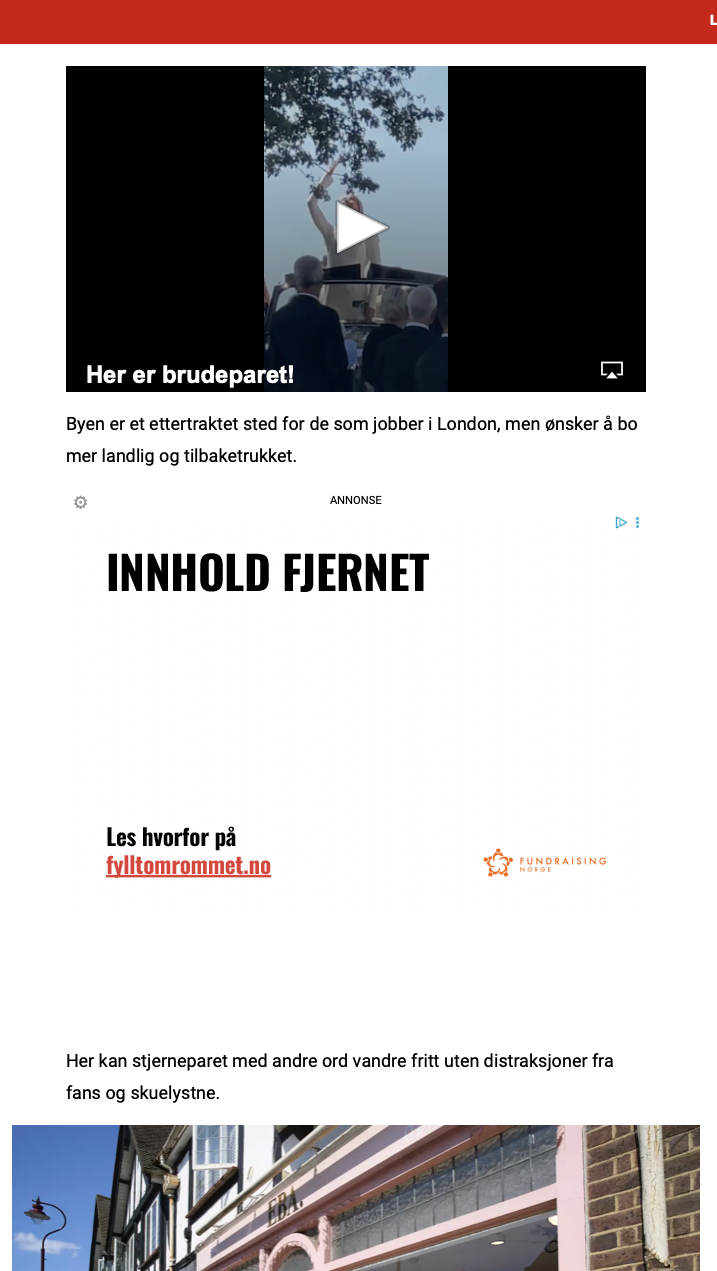Open the ad settings gear icon
The height and width of the screenshot is (1271, 717).
pos(81,502)
